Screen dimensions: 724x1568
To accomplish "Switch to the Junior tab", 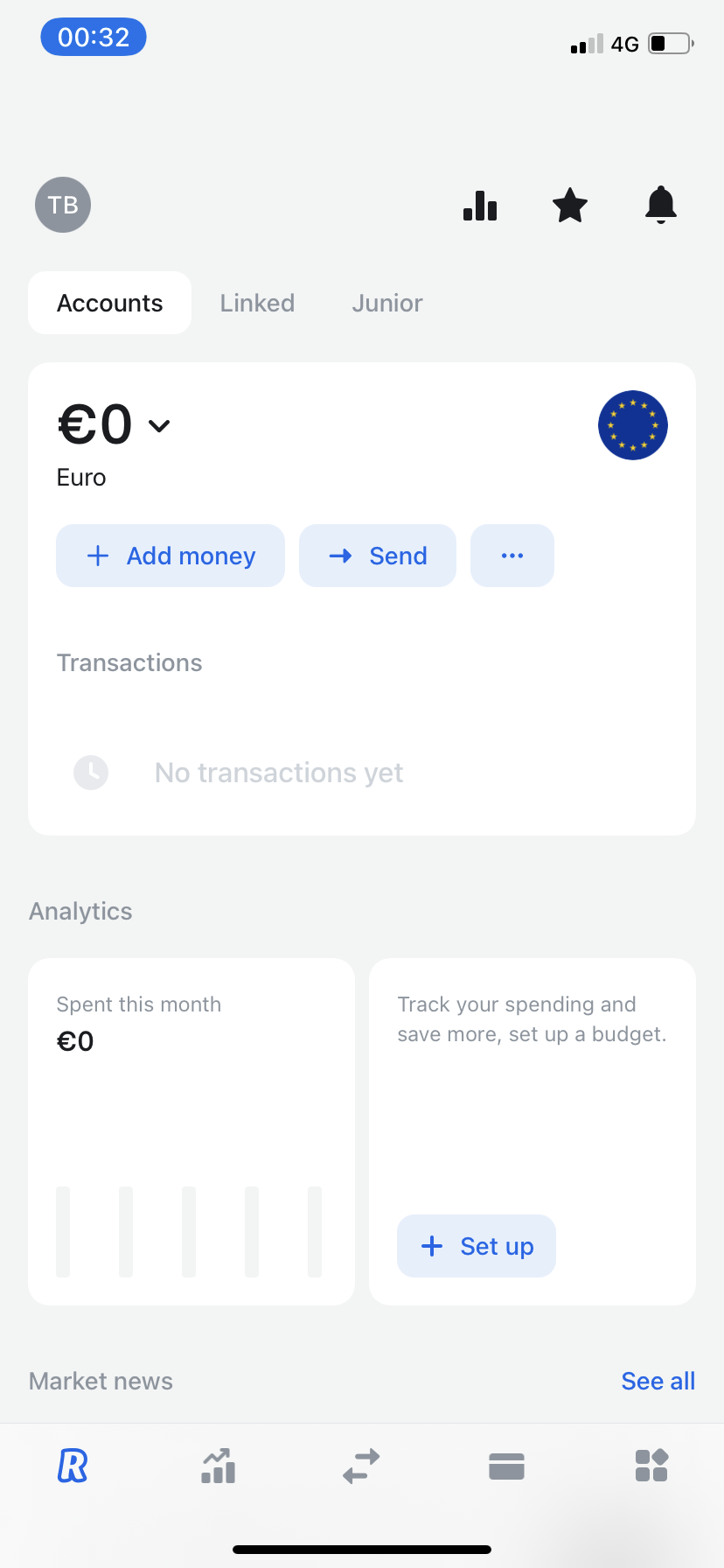I will click(x=387, y=302).
